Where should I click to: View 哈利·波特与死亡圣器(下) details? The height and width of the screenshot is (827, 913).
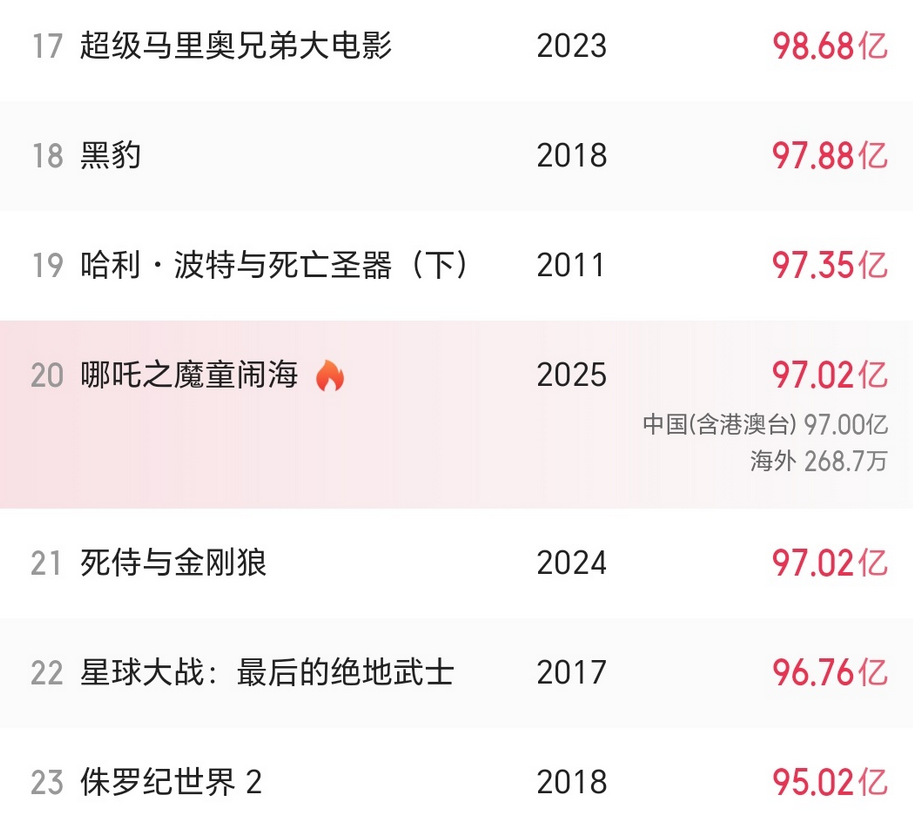pos(275,265)
